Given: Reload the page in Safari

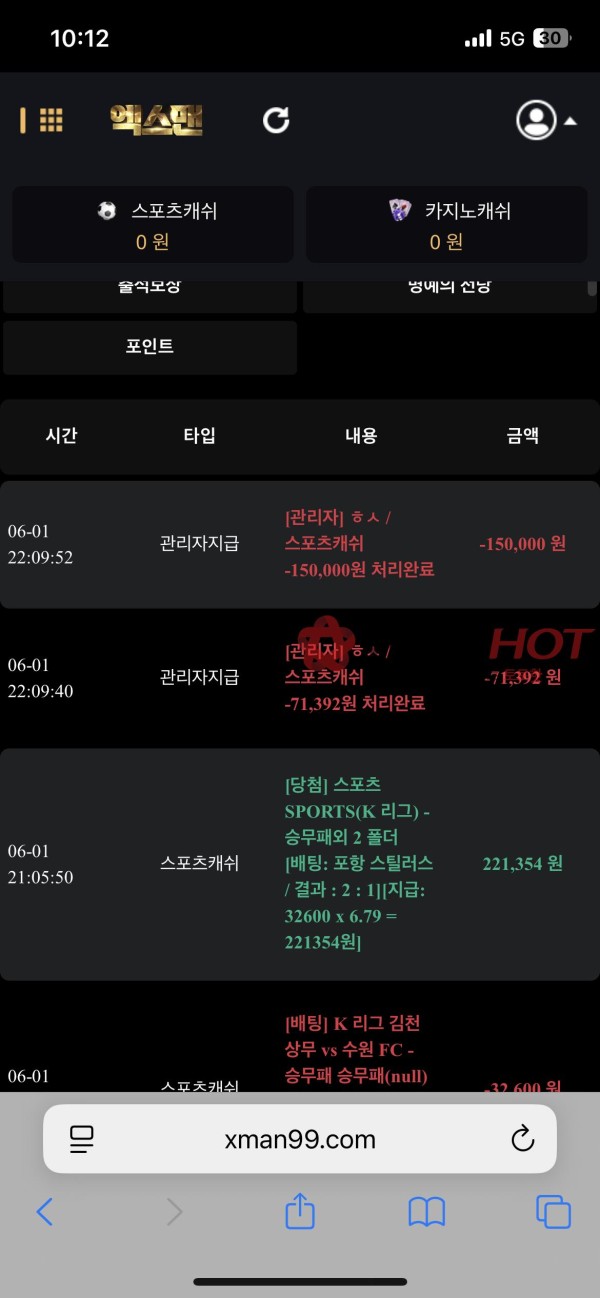Looking at the screenshot, I should coord(521,1139).
